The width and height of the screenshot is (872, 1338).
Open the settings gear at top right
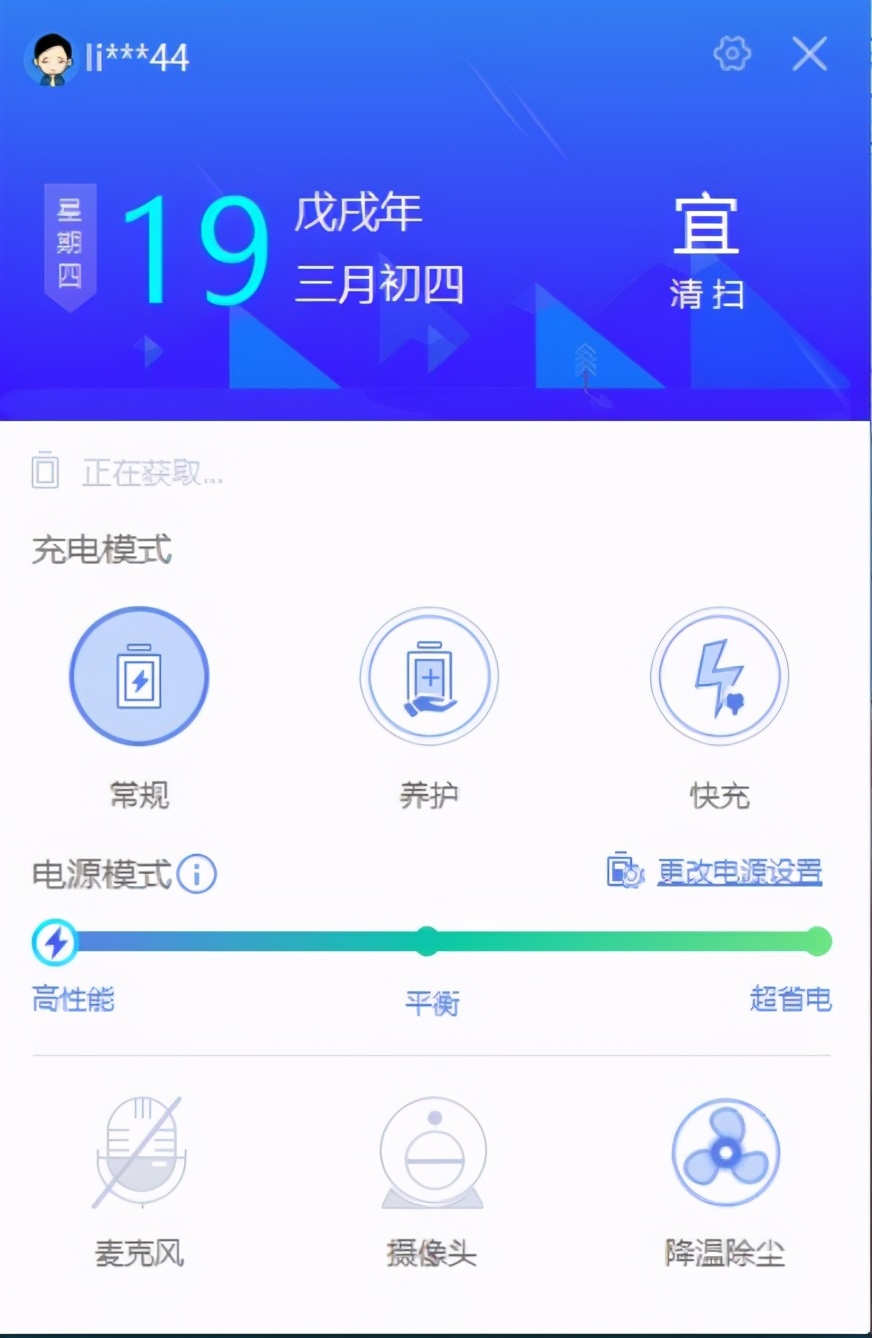click(731, 55)
